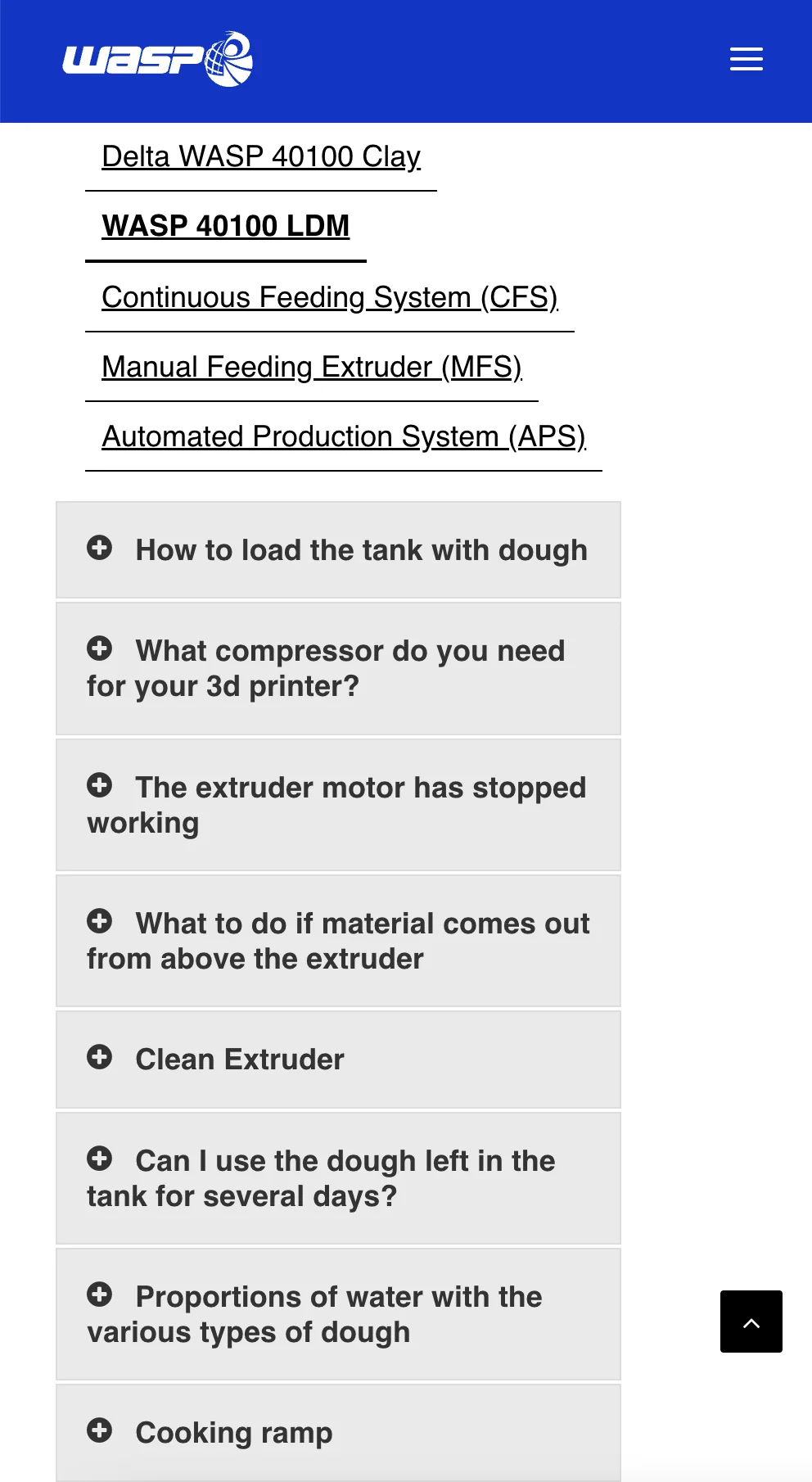Go to the WASP homepage via logo

point(158,59)
